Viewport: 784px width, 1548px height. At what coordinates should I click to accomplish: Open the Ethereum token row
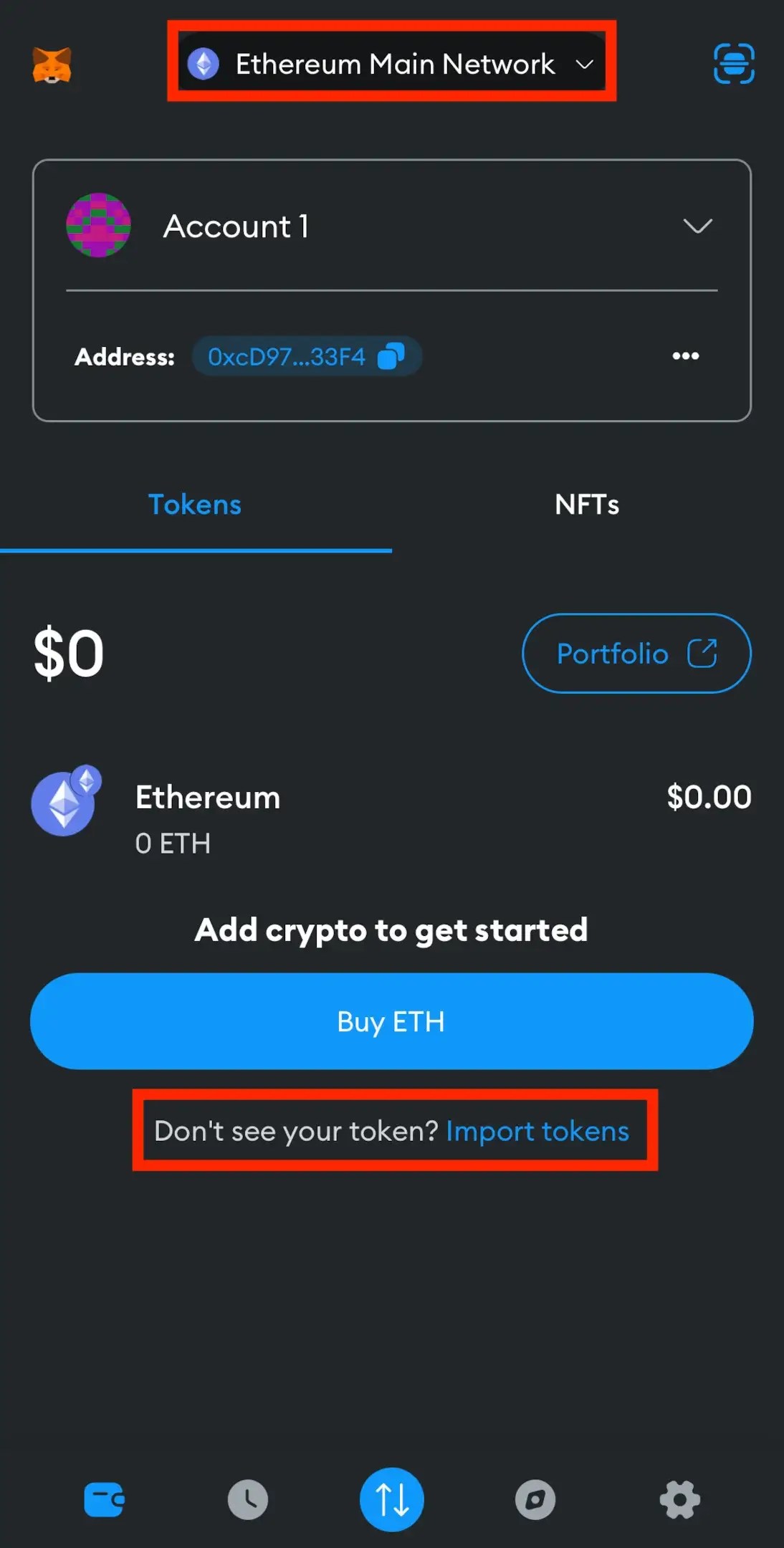click(391, 817)
